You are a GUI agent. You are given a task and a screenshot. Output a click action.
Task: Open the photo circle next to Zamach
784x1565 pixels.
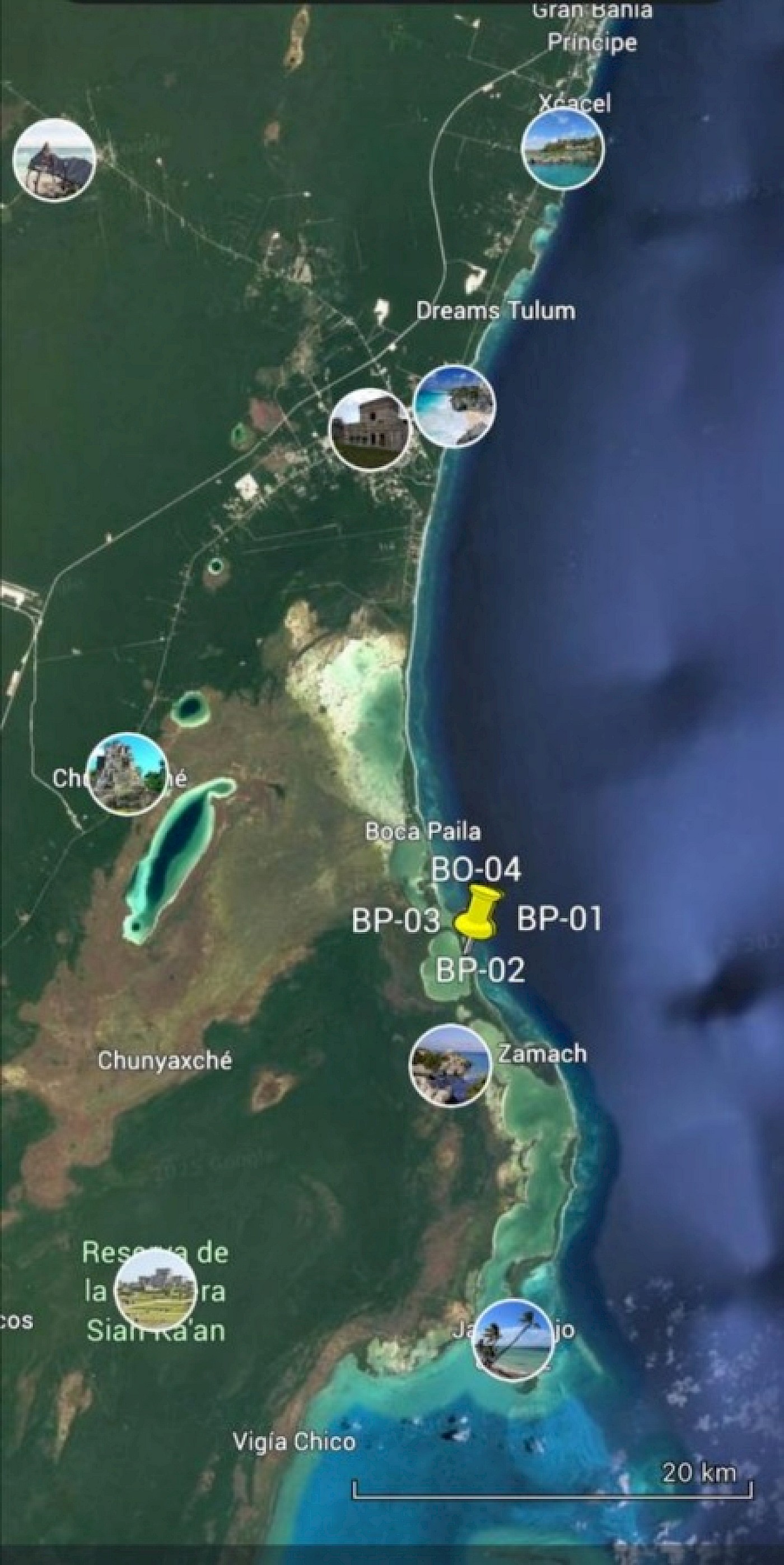[450, 1067]
